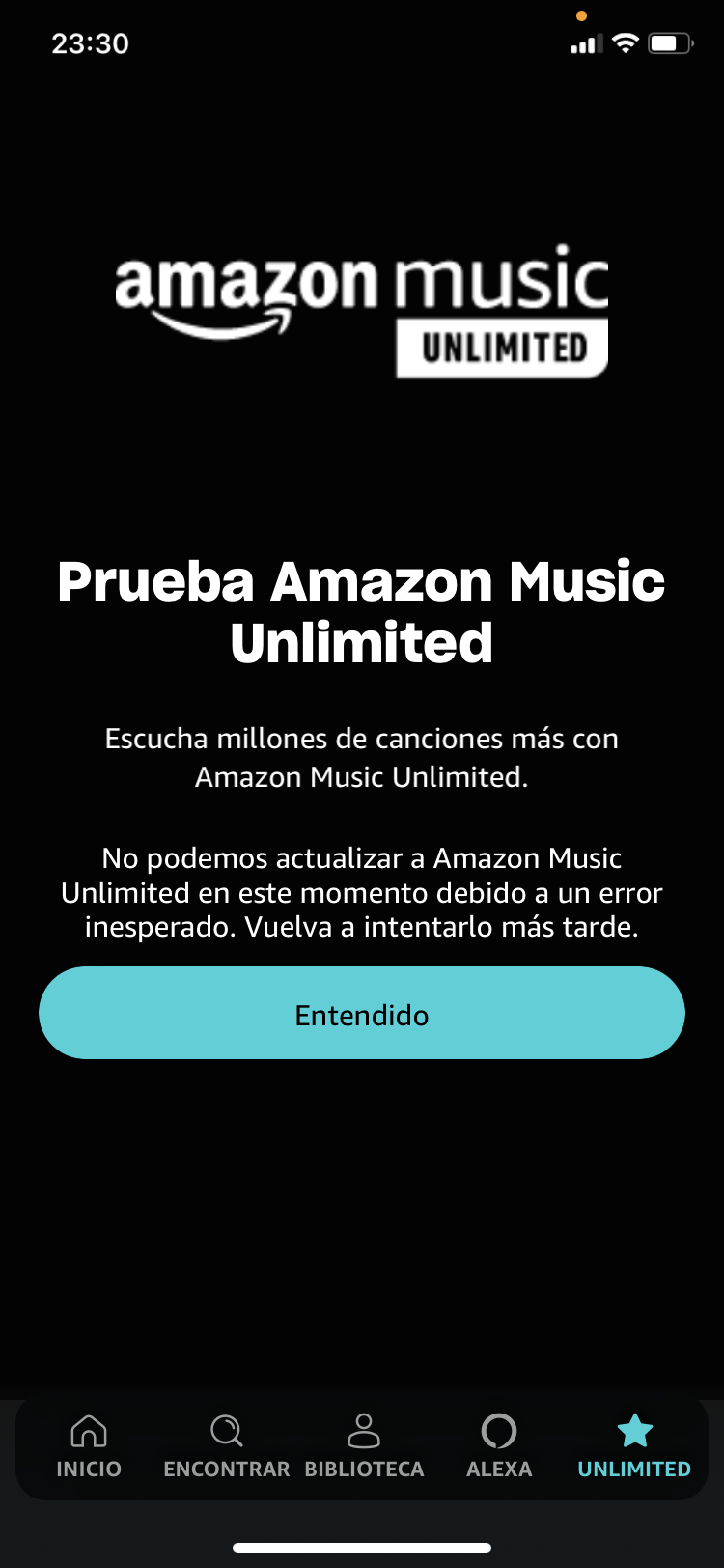Select the Unlimited tab

coord(634,1445)
